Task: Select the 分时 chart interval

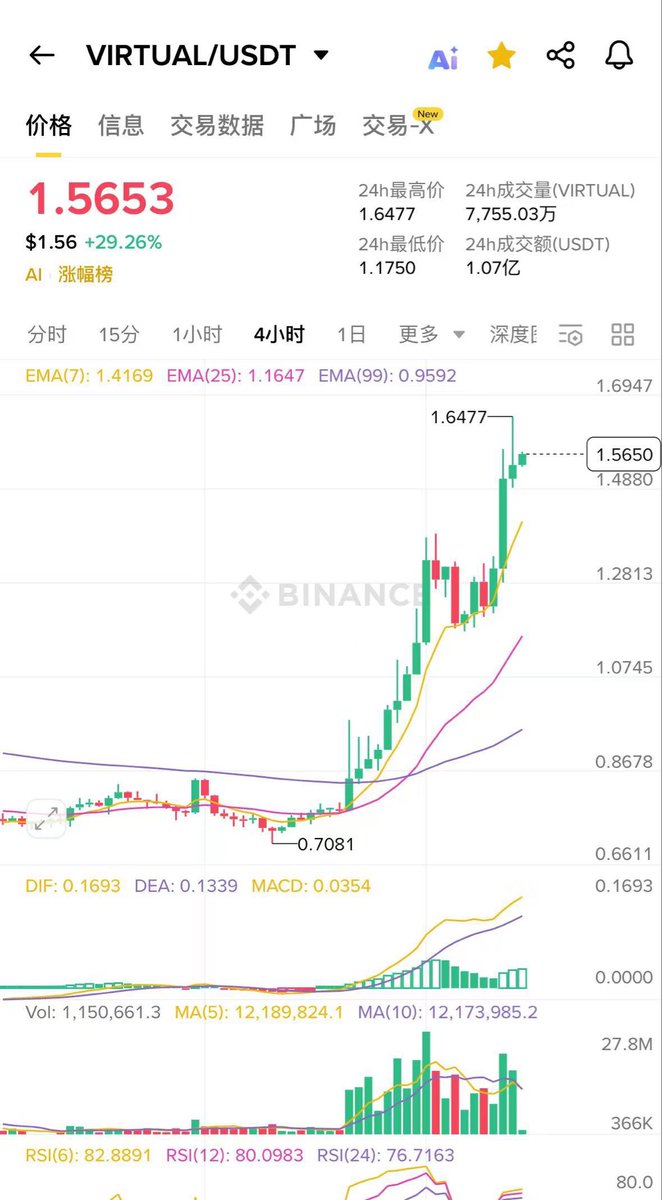Action: click(48, 334)
